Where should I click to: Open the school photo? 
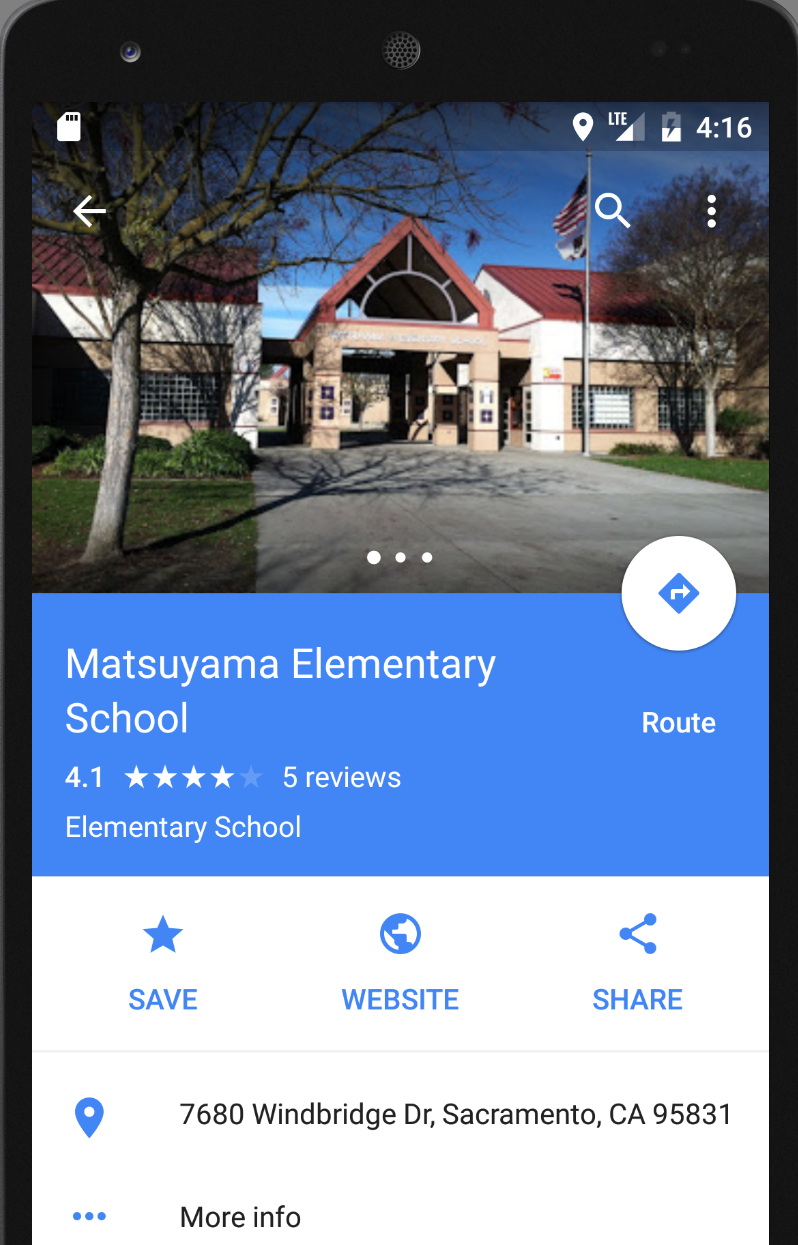pyautogui.click(x=400, y=400)
